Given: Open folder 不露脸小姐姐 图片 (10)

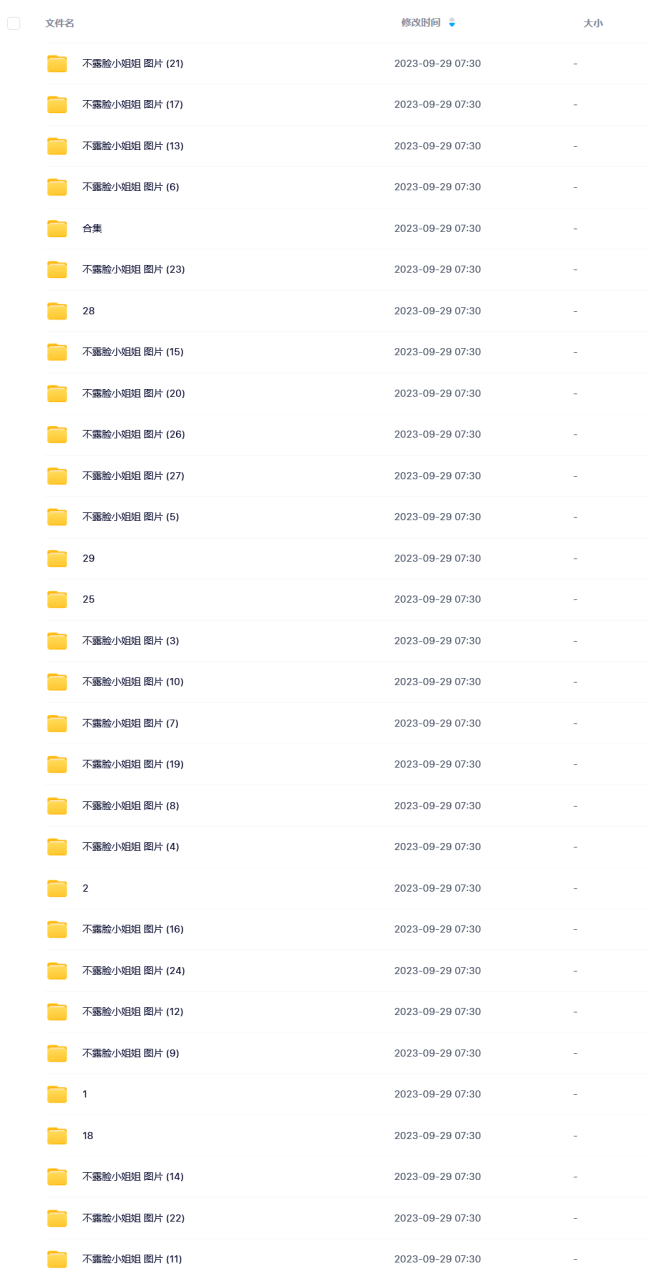Looking at the screenshot, I should tap(132, 682).
